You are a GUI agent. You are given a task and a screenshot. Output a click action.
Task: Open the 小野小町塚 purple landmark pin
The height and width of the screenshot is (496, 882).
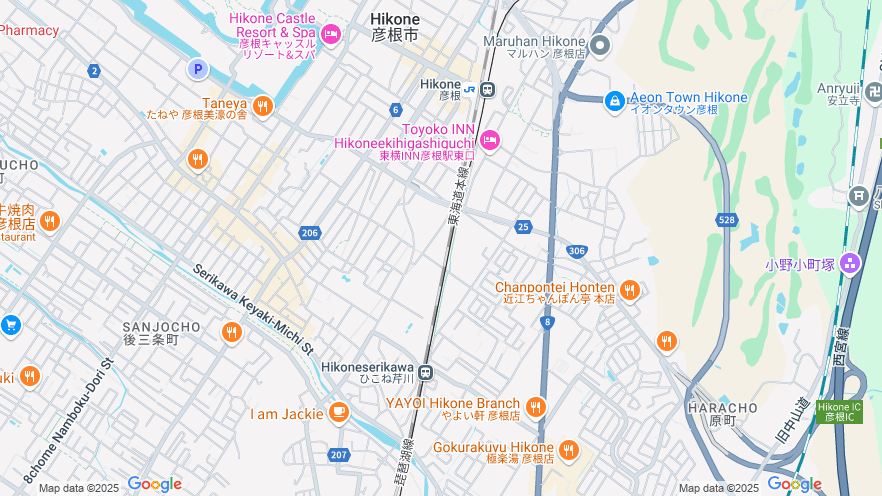pos(850,264)
